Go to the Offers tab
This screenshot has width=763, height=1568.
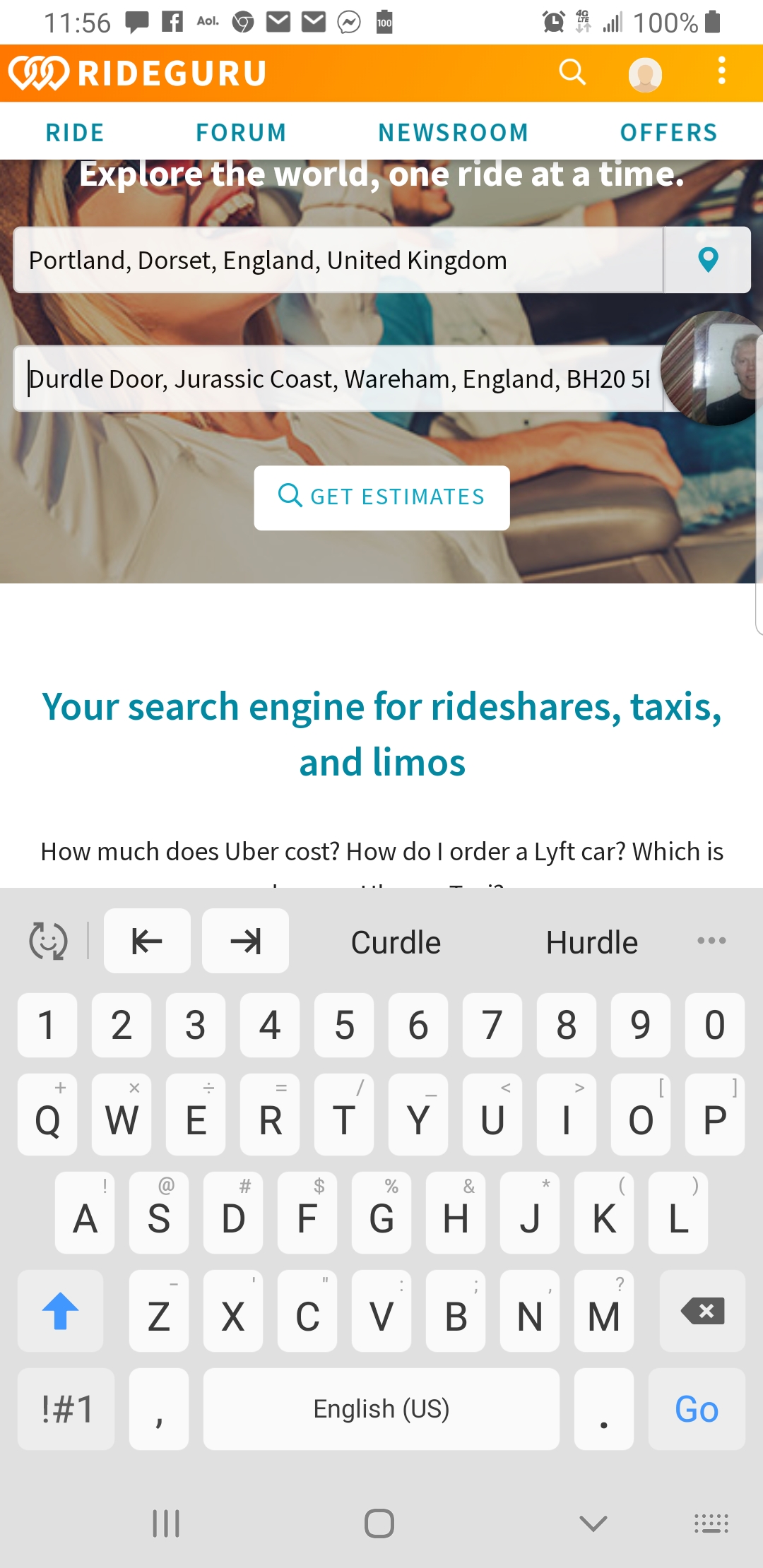(668, 132)
